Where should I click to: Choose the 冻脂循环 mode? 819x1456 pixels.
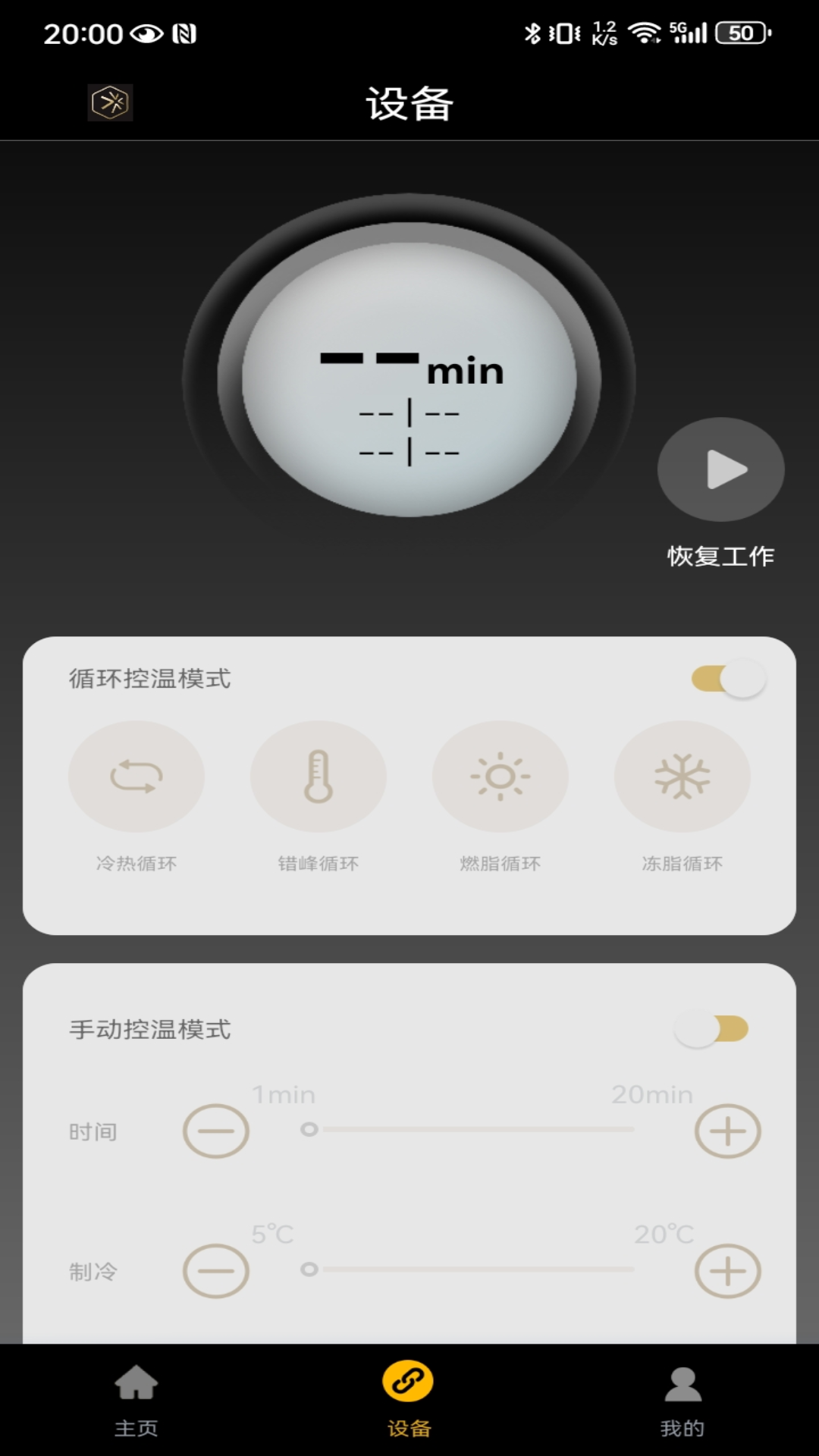click(682, 777)
